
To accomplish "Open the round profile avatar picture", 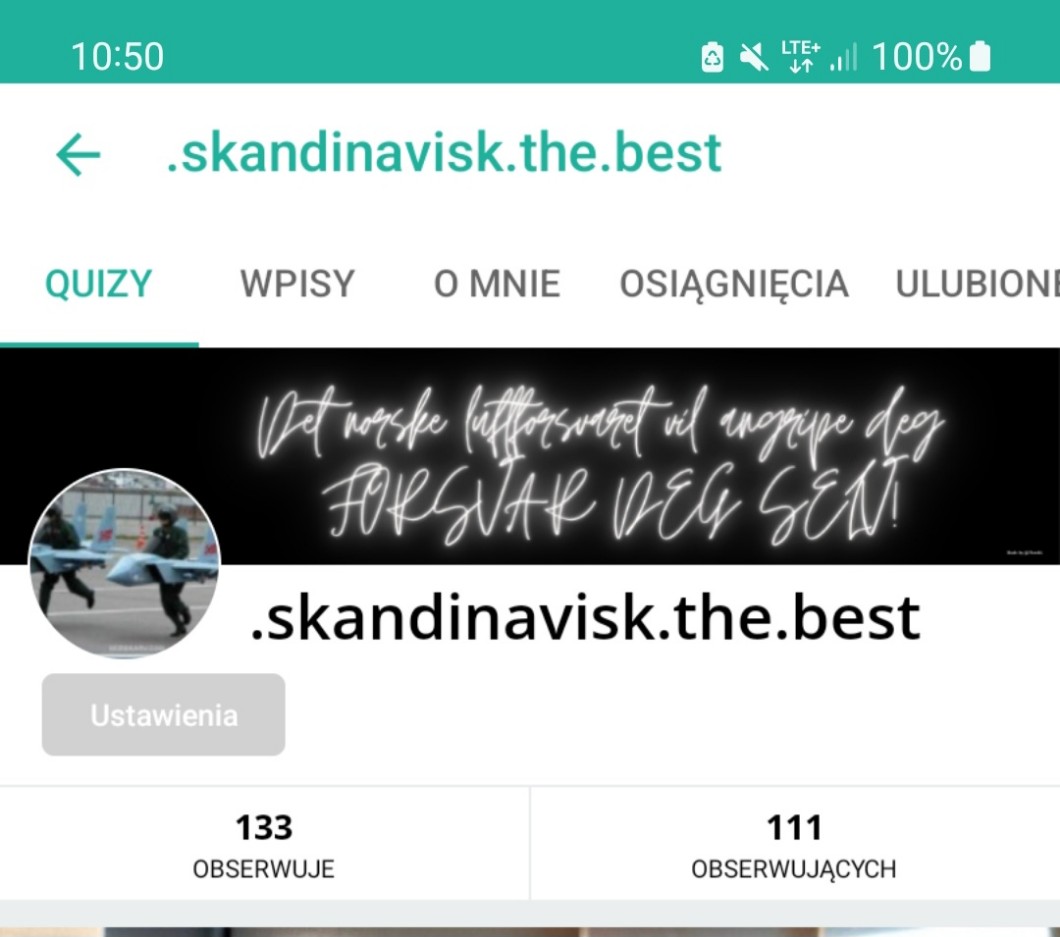I will click(124, 564).
